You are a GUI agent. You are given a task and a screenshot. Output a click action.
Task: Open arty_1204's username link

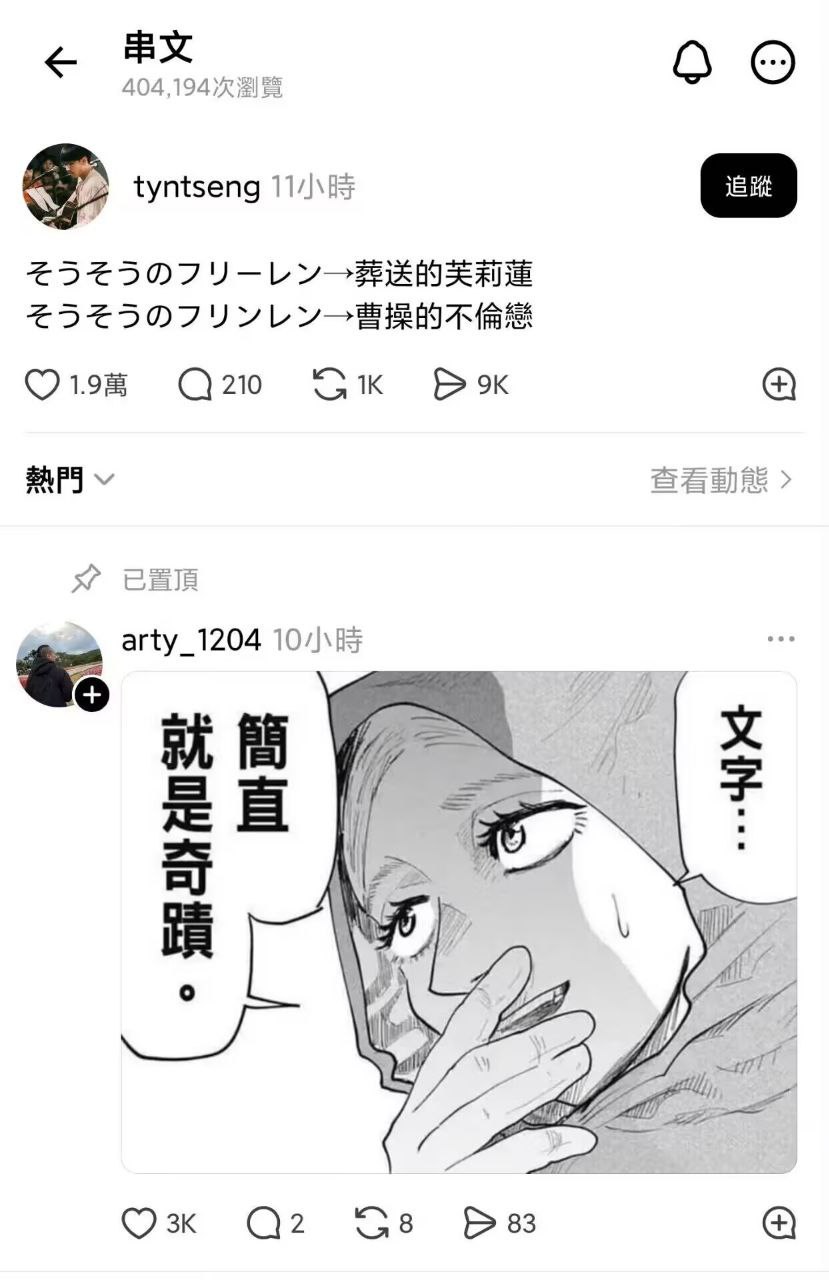point(190,640)
